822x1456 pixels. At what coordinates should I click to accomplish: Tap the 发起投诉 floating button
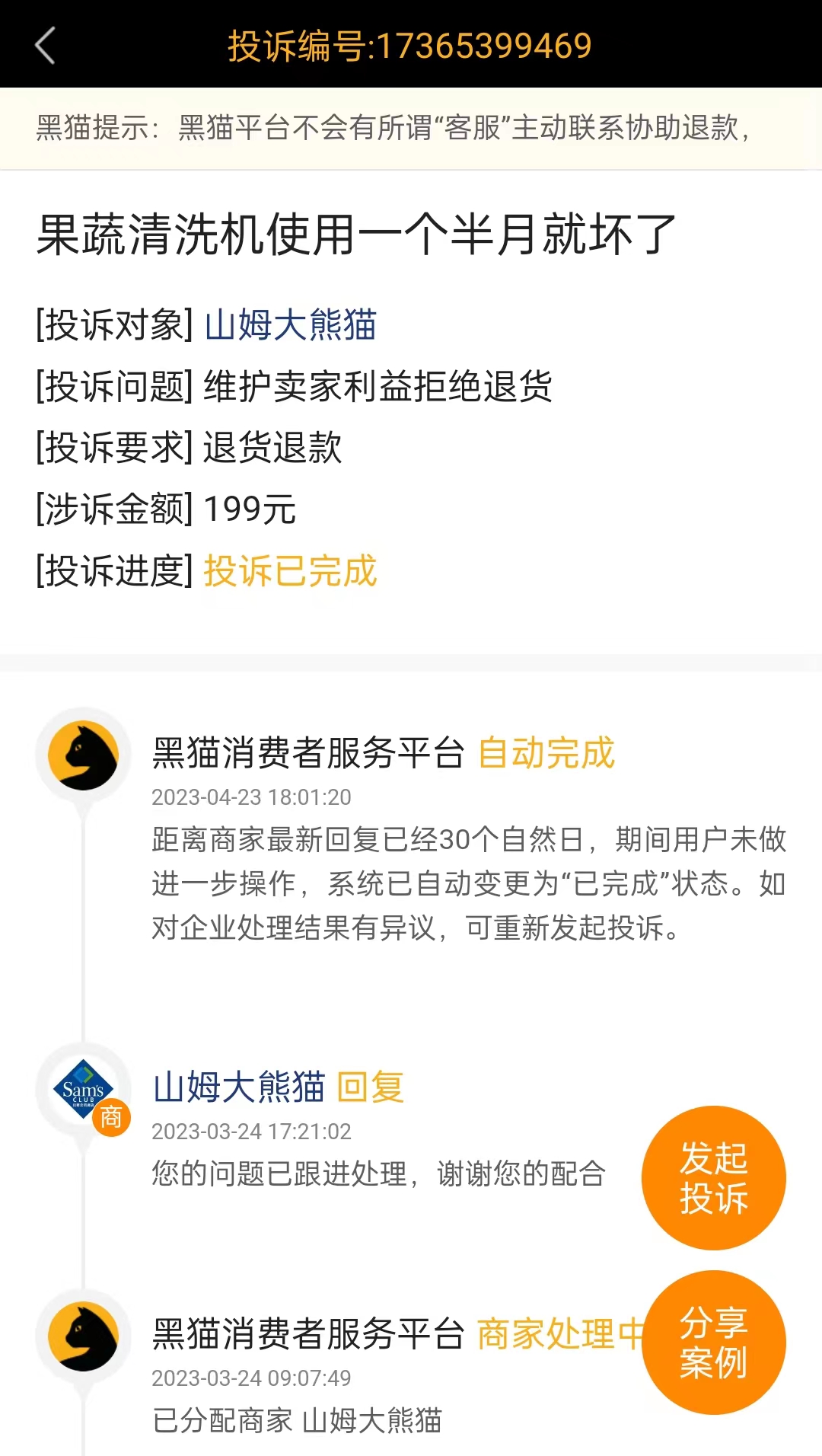[x=713, y=1177]
